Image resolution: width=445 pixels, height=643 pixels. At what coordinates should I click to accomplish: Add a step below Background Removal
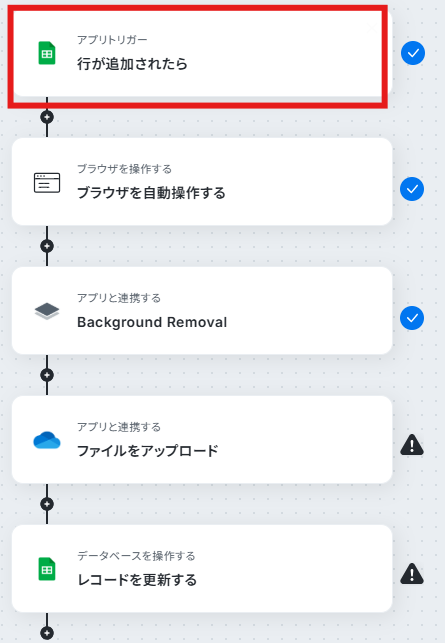(47, 375)
